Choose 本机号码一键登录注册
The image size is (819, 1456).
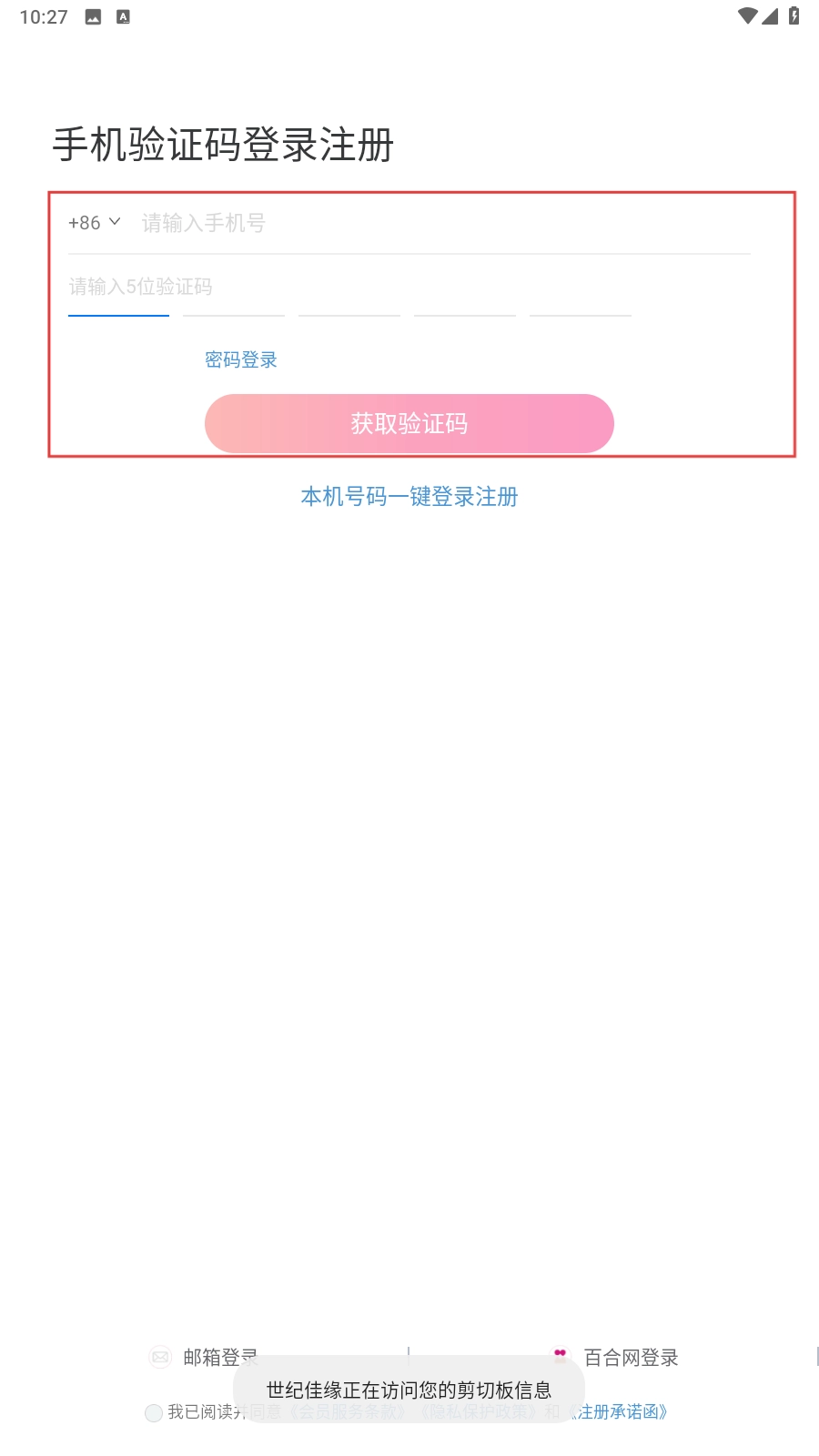pos(409,497)
